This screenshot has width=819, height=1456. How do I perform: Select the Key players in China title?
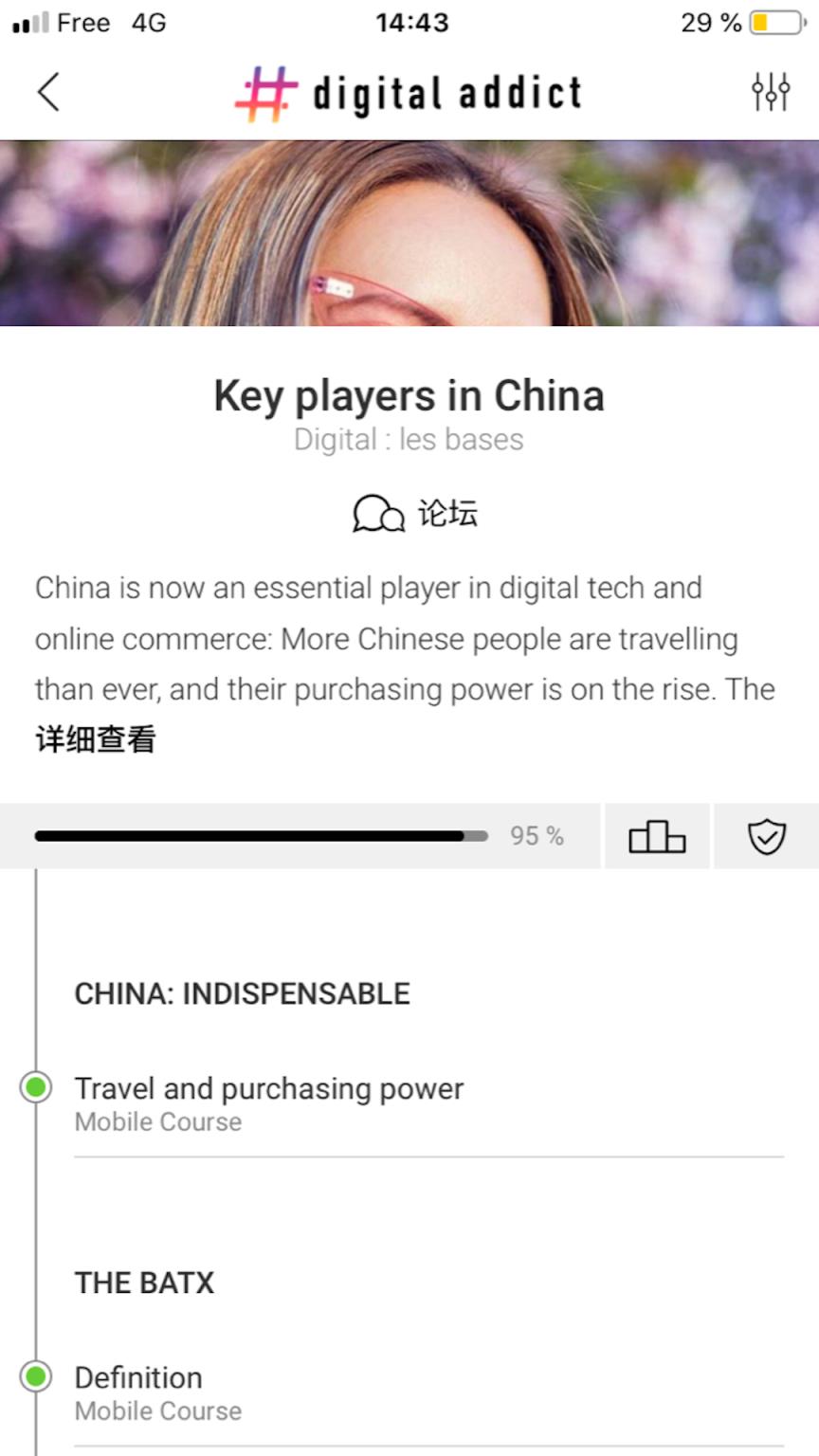409,395
